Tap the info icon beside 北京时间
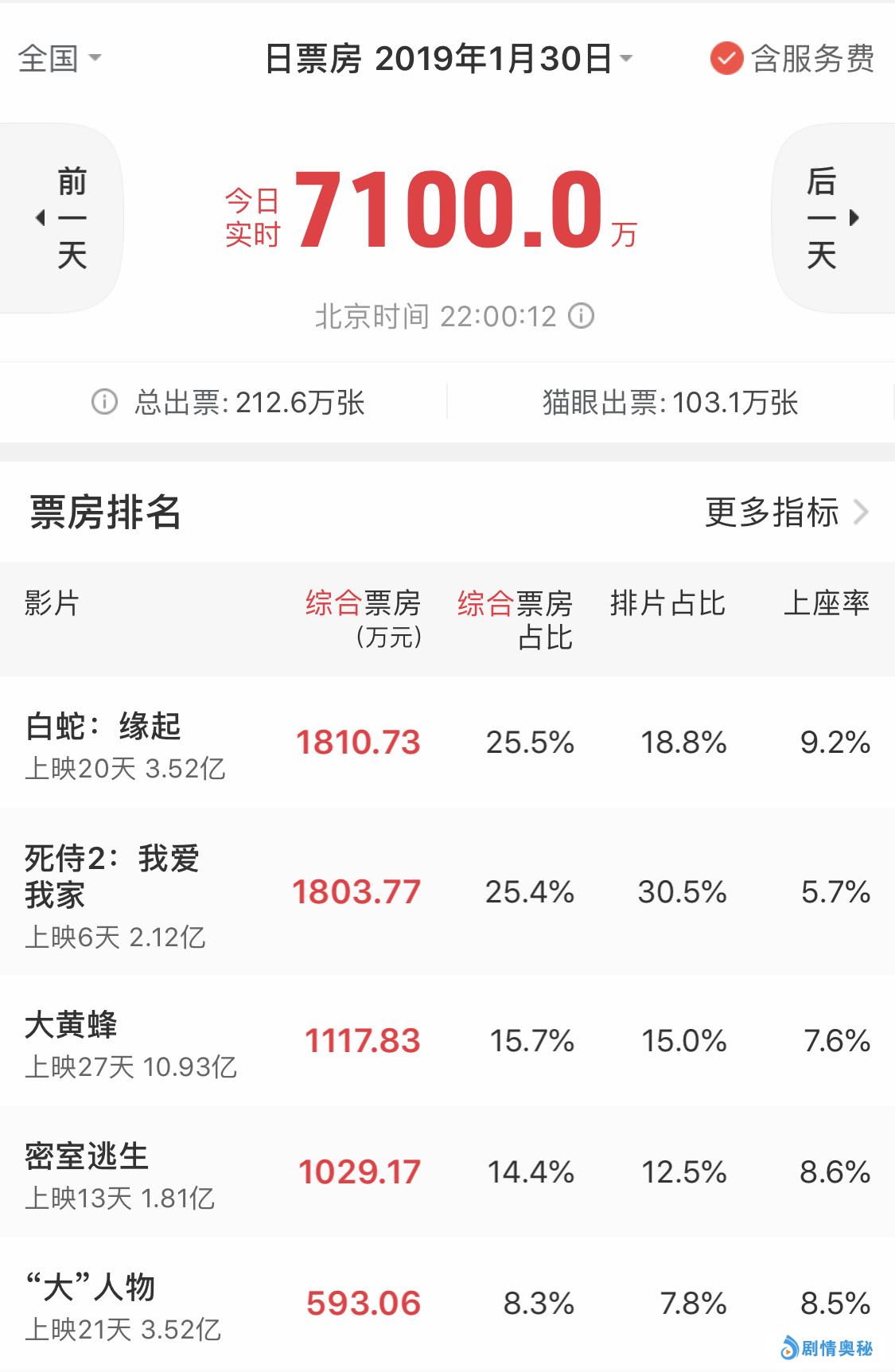Image resolution: width=895 pixels, height=1372 pixels. [582, 316]
